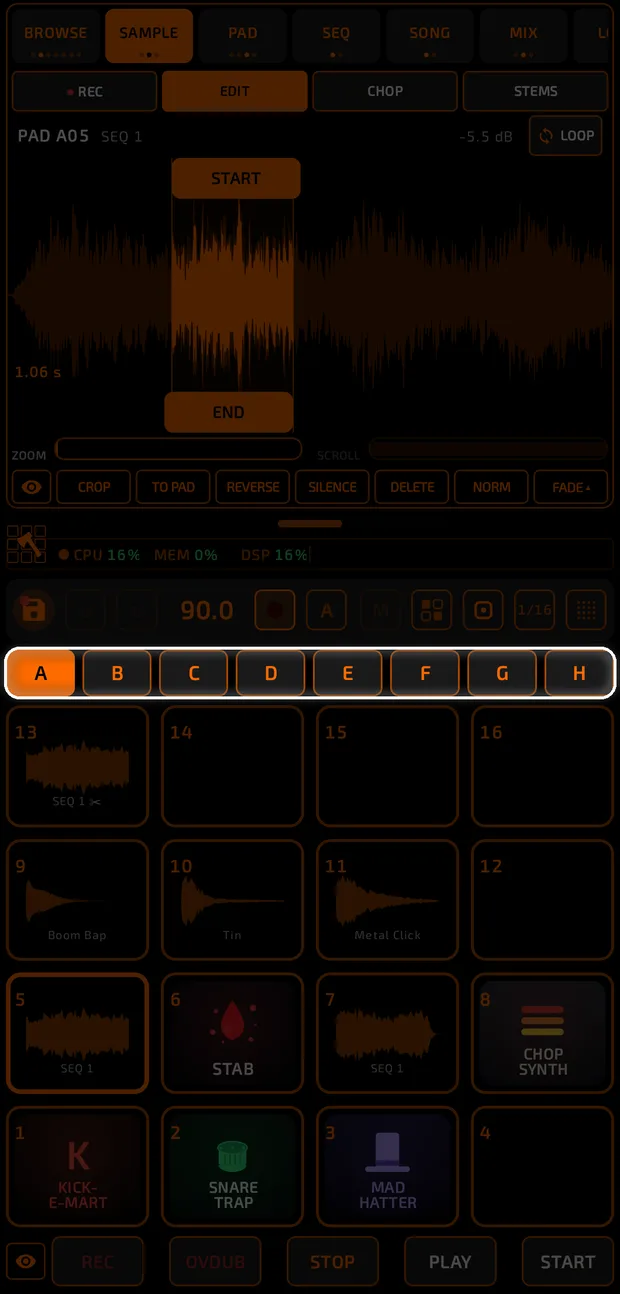The image size is (620, 1294).
Task: Open the PAD tab
Action: click(242, 36)
